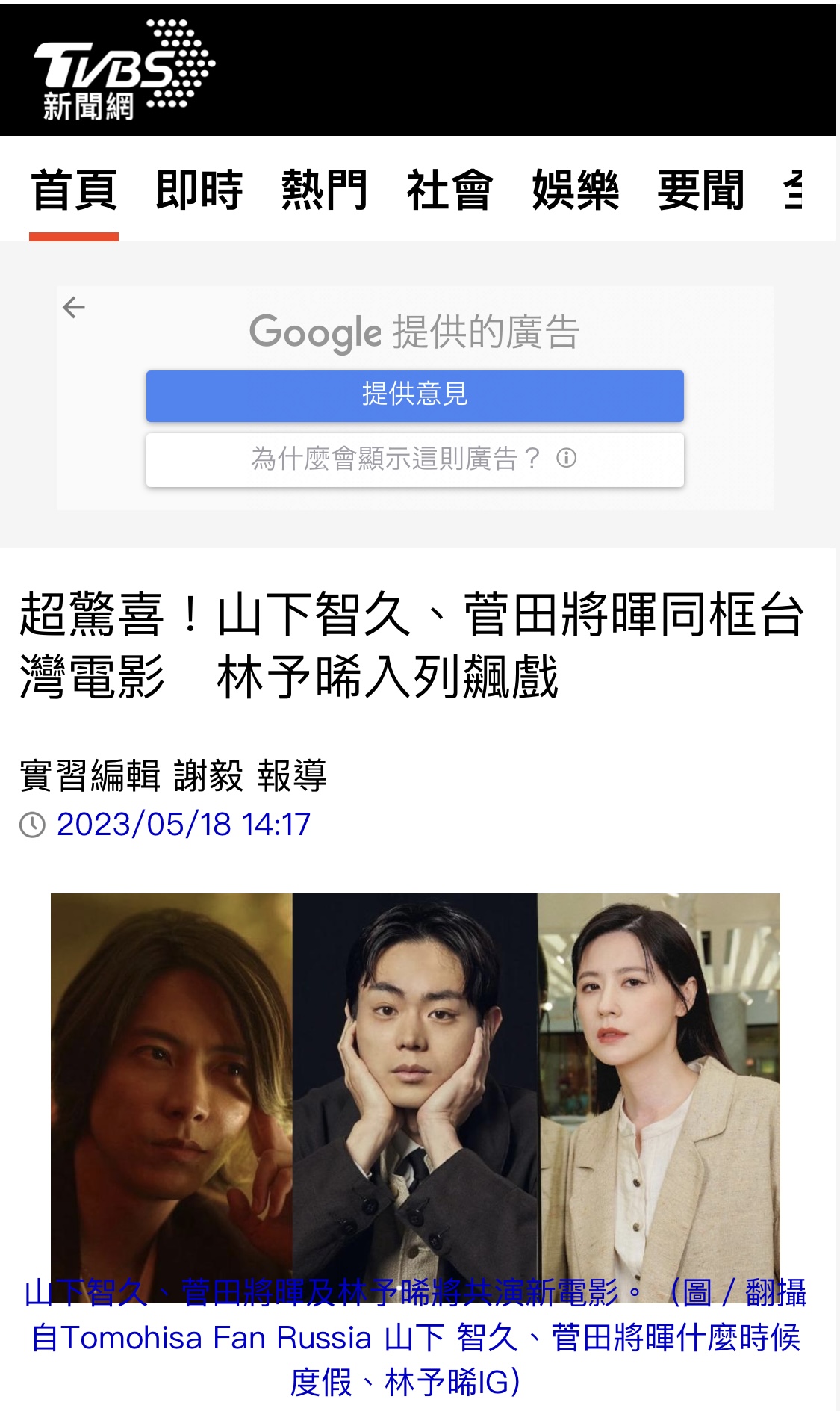Open 為什麼會顯示這則廣告？ explanation
Viewport: 840px width, 1411px height.
[x=415, y=460]
